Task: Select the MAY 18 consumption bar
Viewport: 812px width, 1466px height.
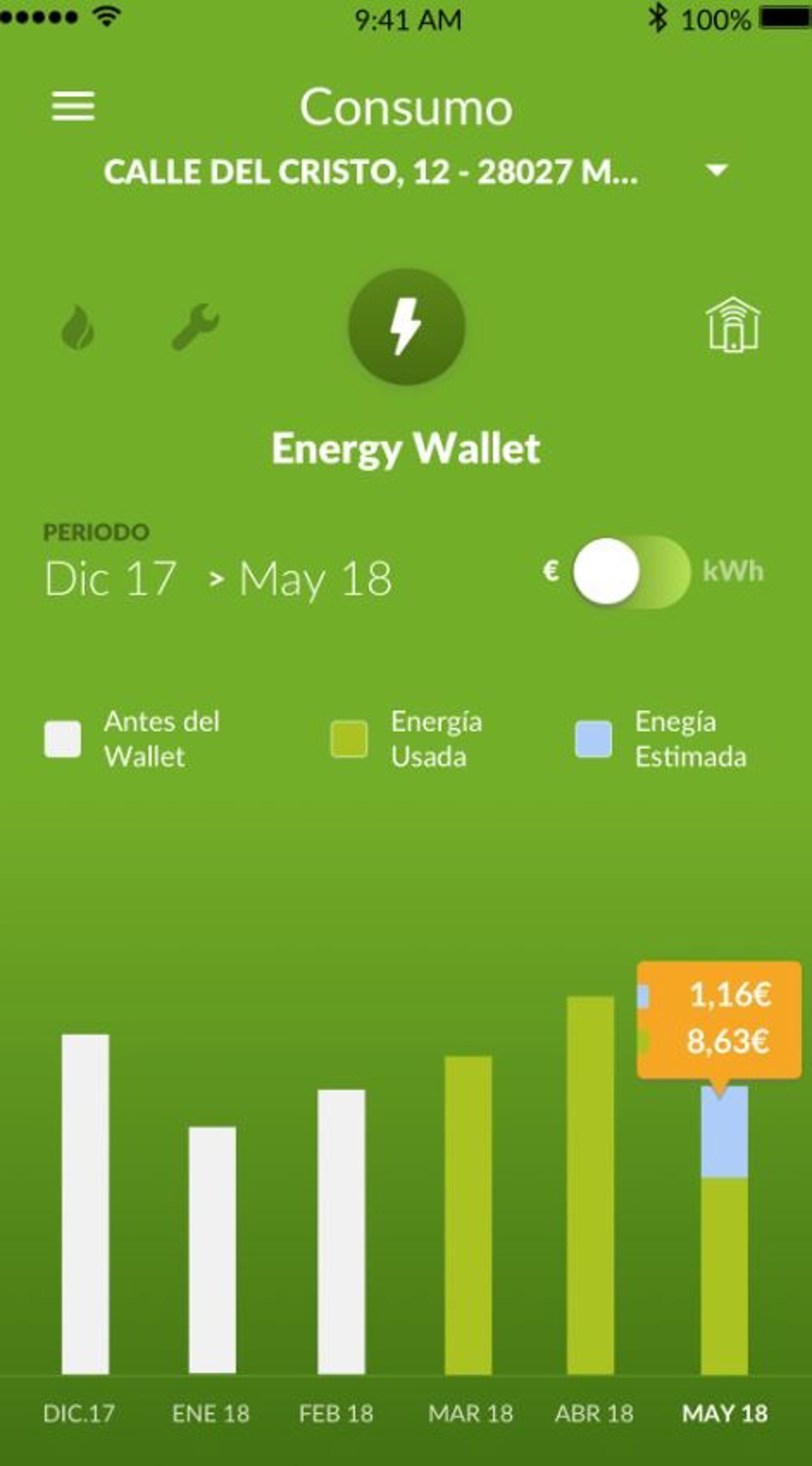Action: (x=724, y=1229)
